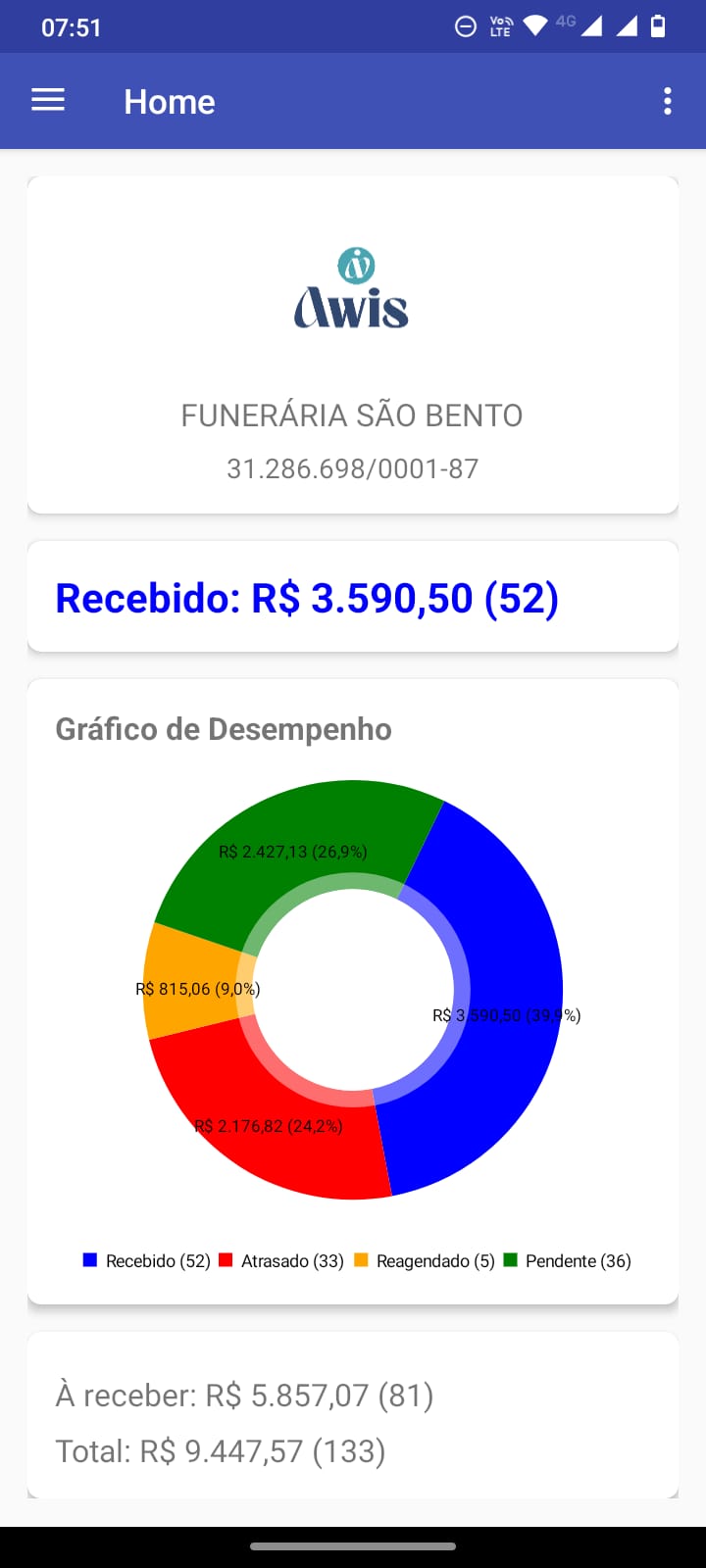Image resolution: width=706 pixels, height=1568 pixels.
Task: Toggle the Reagendado (5) legend item
Action: pyautogui.click(x=425, y=1260)
